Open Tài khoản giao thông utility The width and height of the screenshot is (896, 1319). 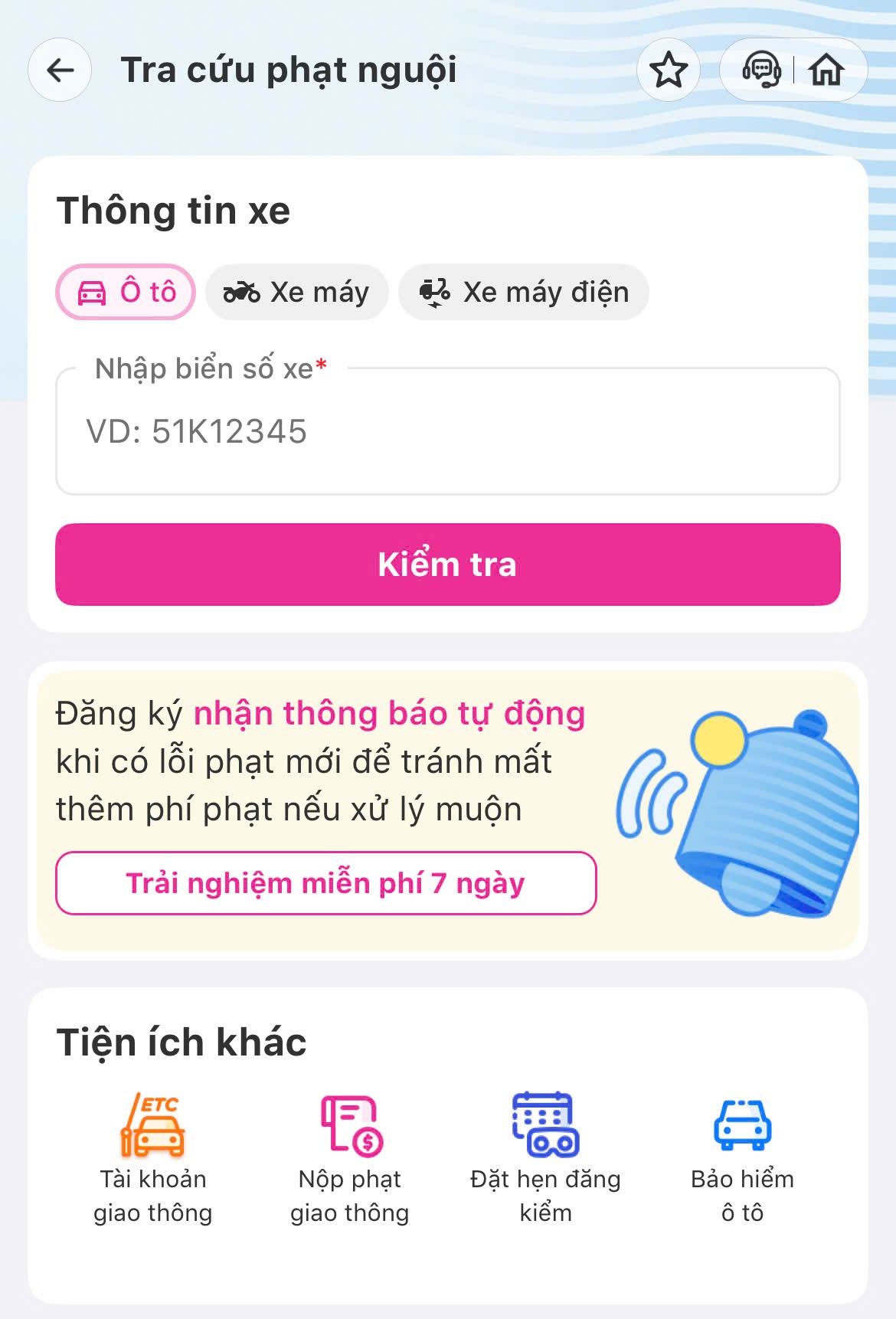153,1157
